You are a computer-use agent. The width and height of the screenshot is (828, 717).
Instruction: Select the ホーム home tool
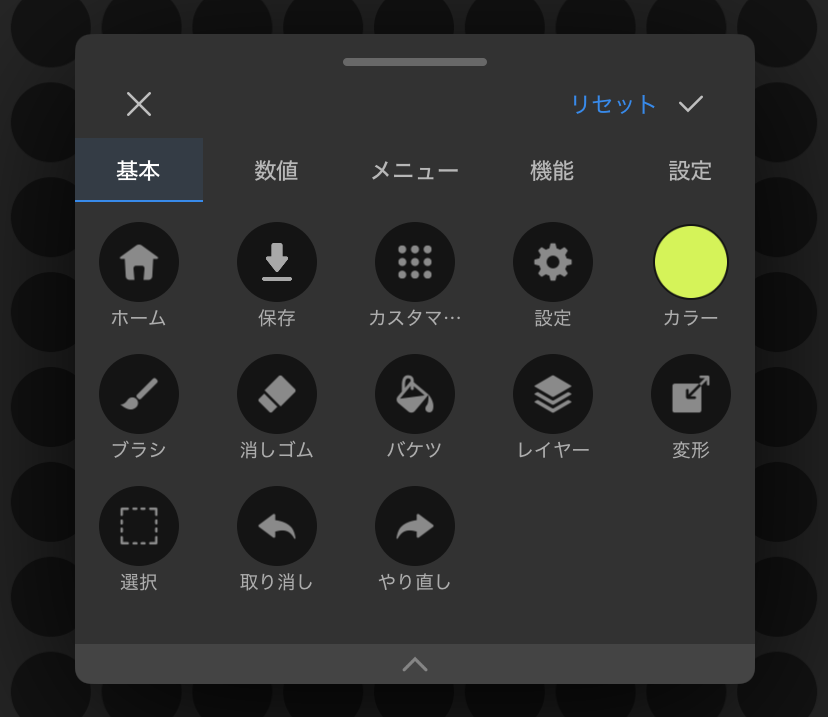pyautogui.click(x=139, y=262)
